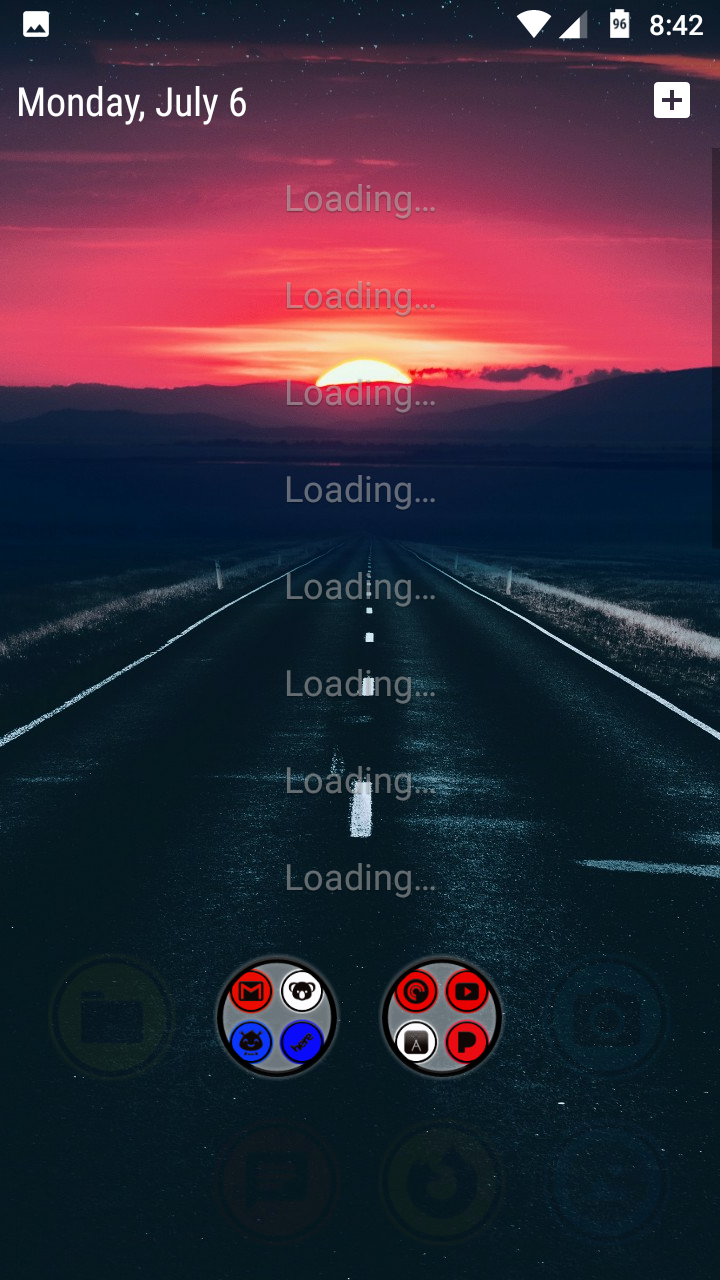Image resolution: width=720 pixels, height=1280 pixels.
Task: Tap the plus button beside the date
Action: [672, 100]
